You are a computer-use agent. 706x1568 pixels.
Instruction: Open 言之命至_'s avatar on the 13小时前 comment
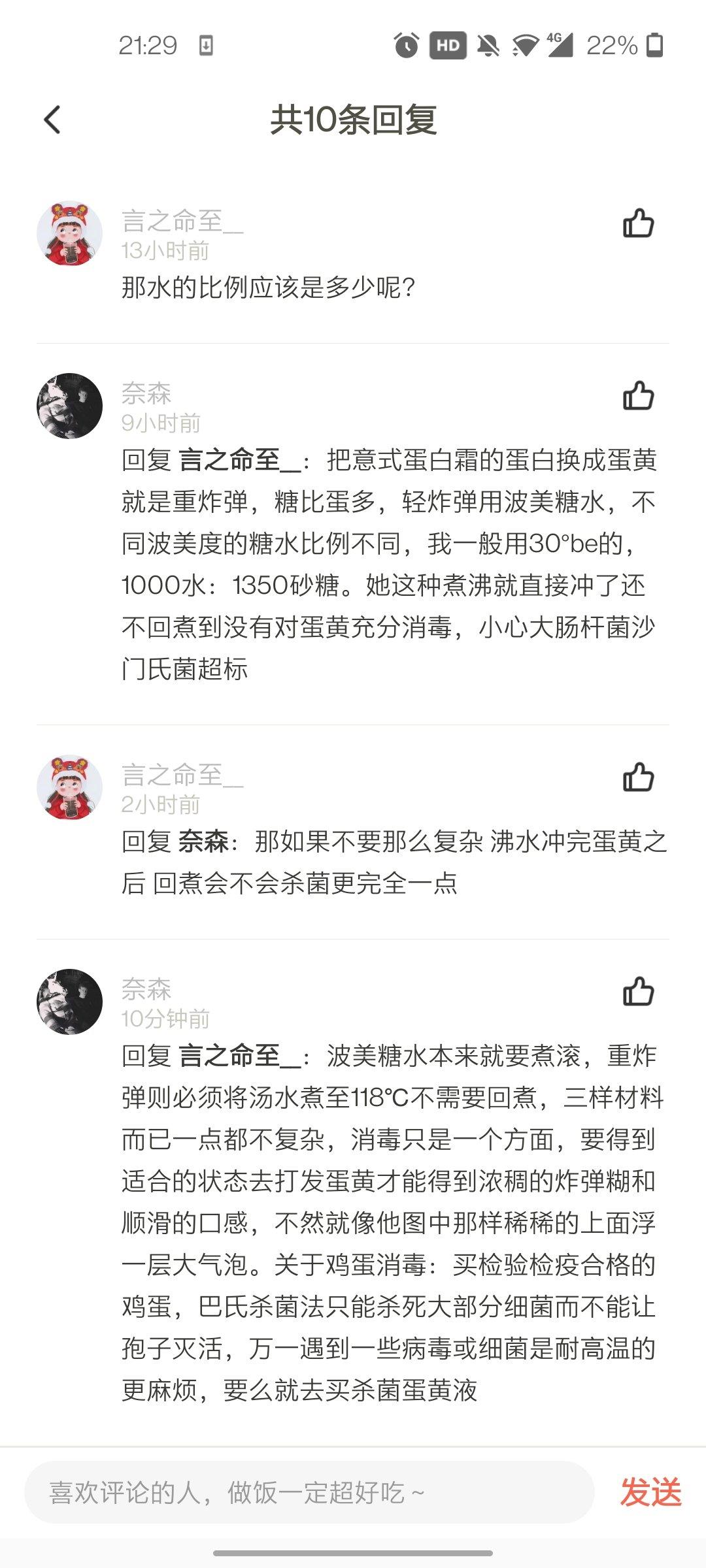click(x=69, y=234)
